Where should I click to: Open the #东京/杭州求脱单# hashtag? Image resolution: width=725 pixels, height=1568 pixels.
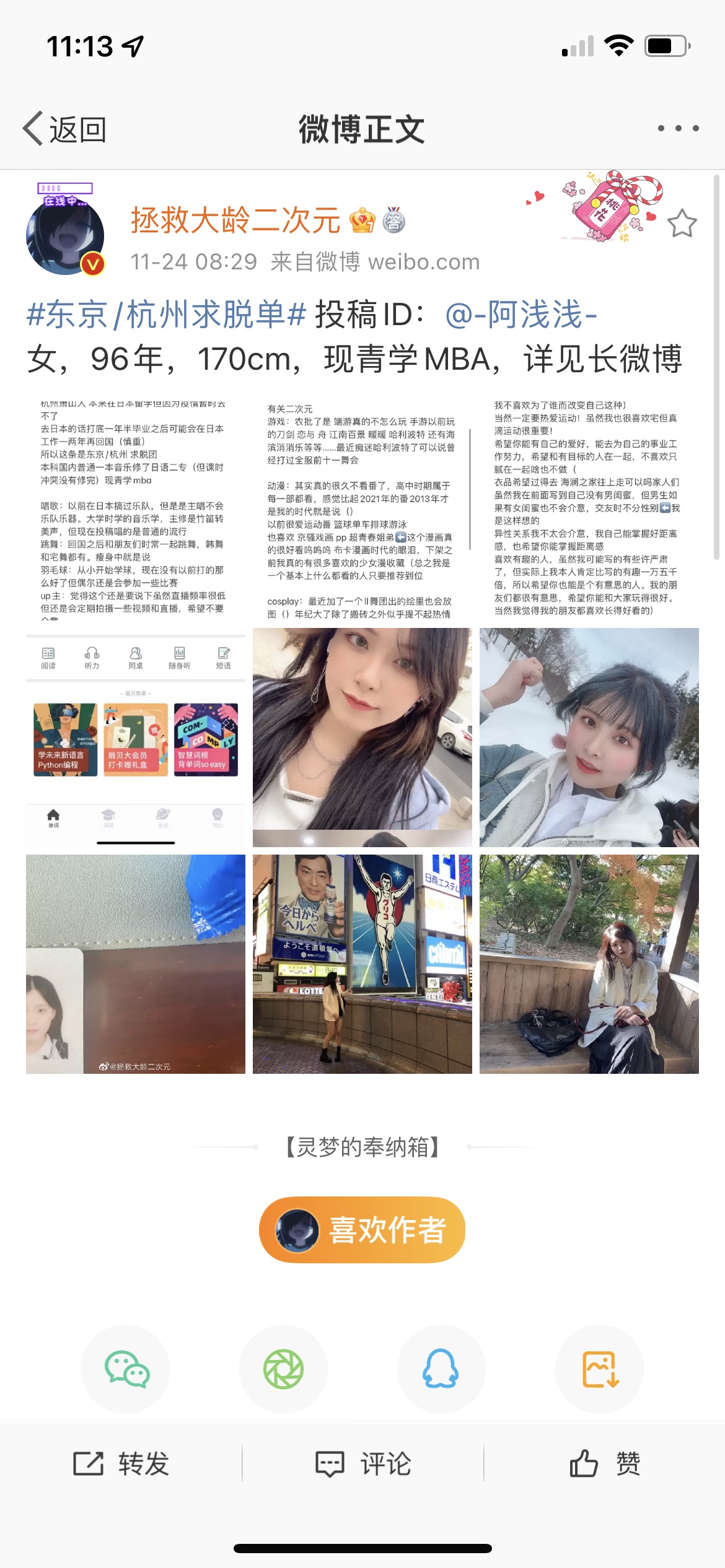pyautogui.click(x=166, y=315)
